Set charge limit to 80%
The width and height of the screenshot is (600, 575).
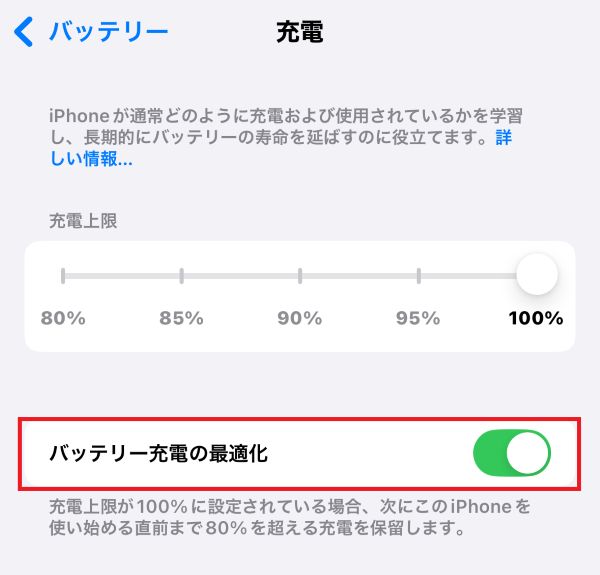[x=63, y=275]
